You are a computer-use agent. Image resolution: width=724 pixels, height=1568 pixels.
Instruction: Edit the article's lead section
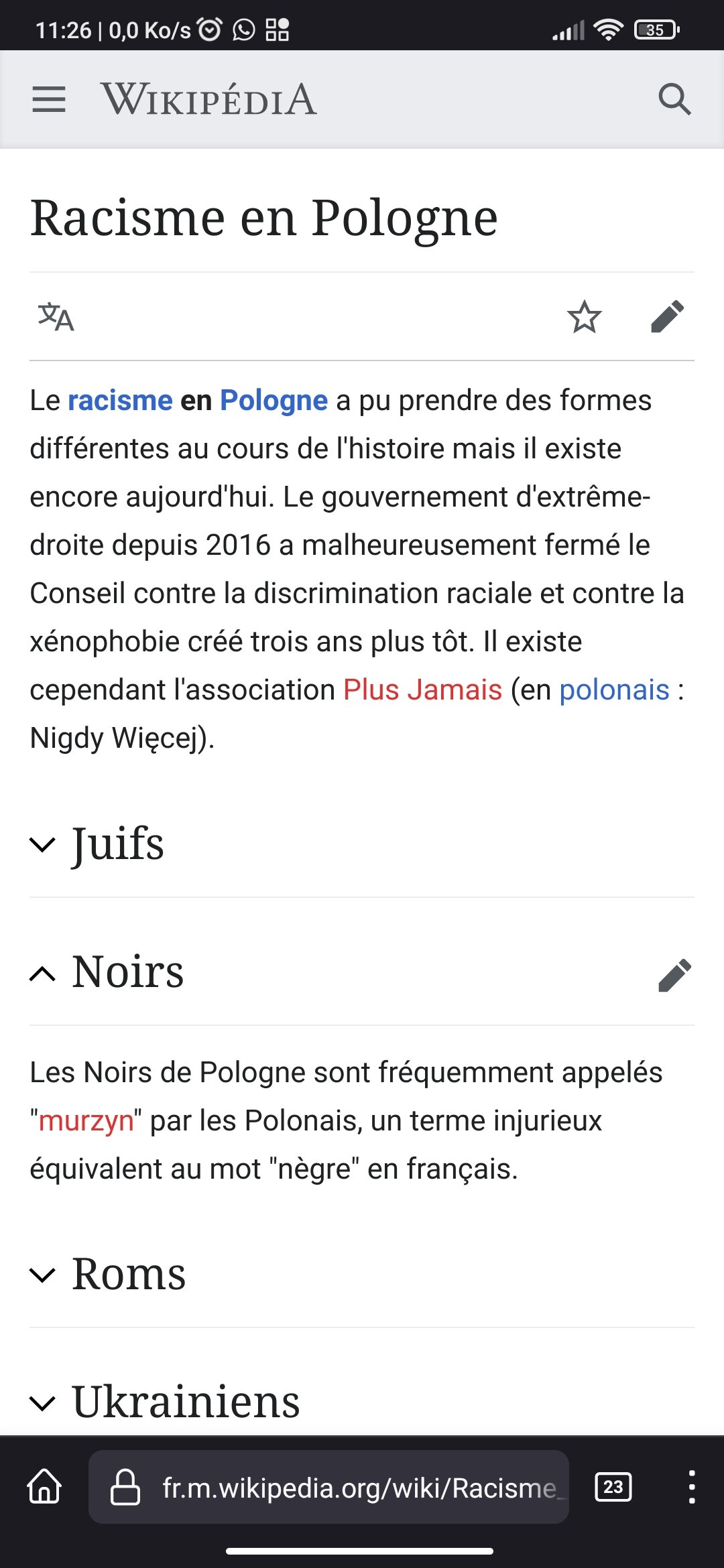point(667,317)
